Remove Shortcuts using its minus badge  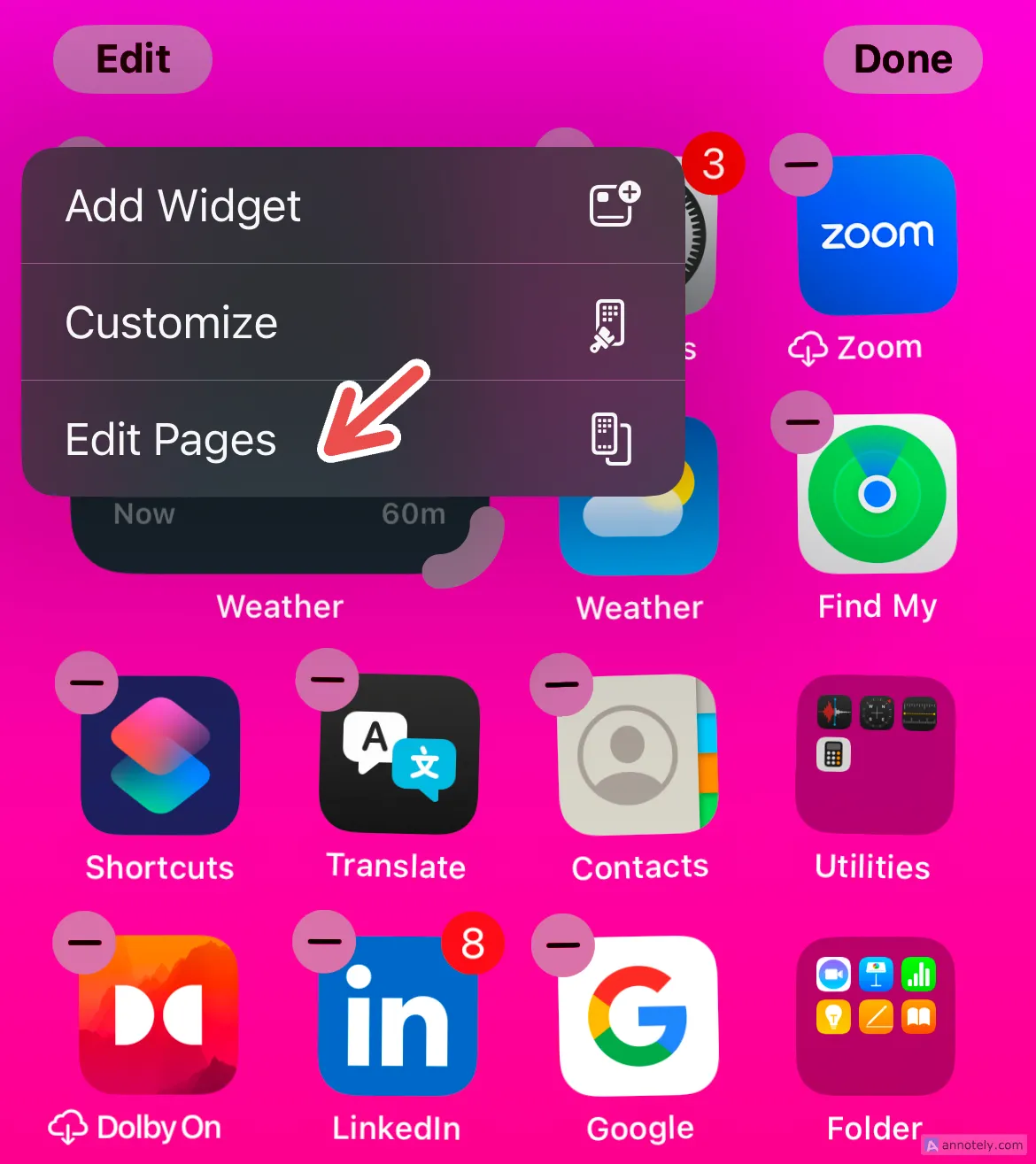[87, 682]
